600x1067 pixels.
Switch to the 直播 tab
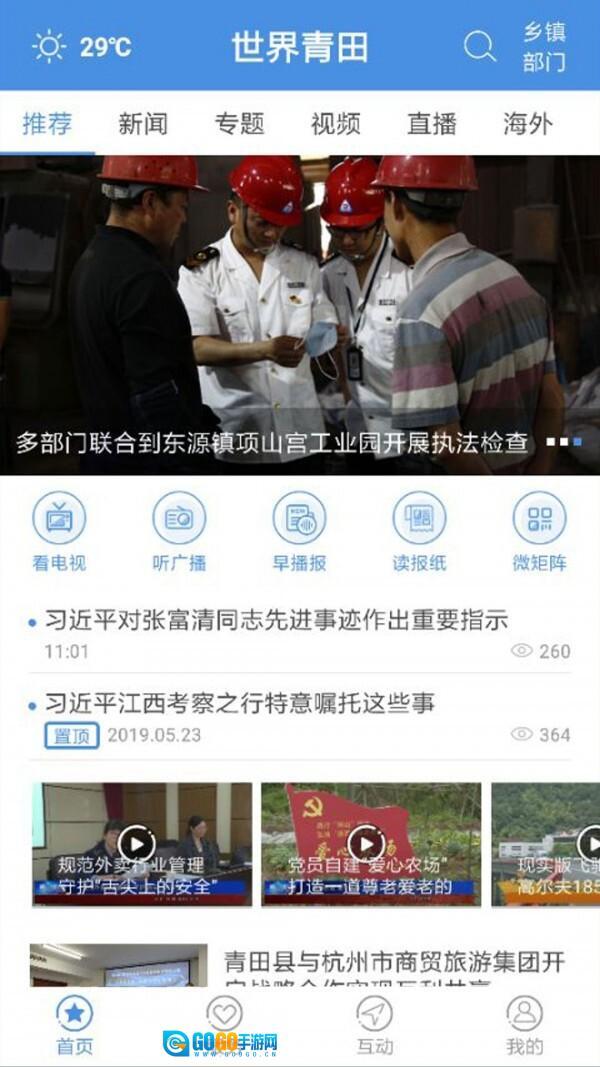pyautogui.click(x=431, y=124)
